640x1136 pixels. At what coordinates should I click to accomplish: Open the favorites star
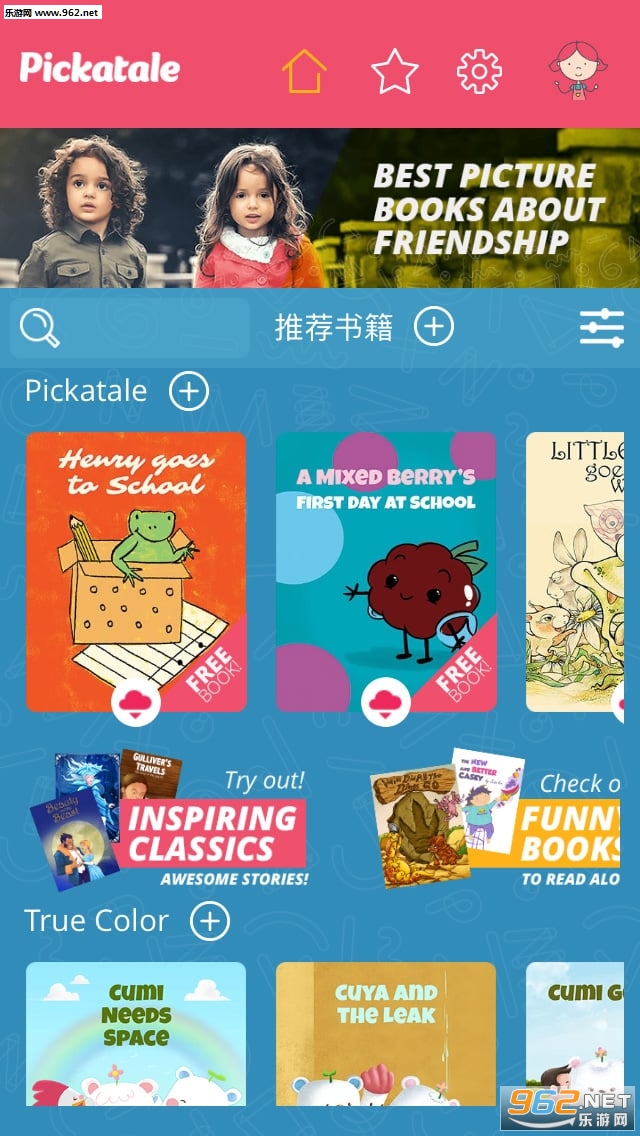394,71
